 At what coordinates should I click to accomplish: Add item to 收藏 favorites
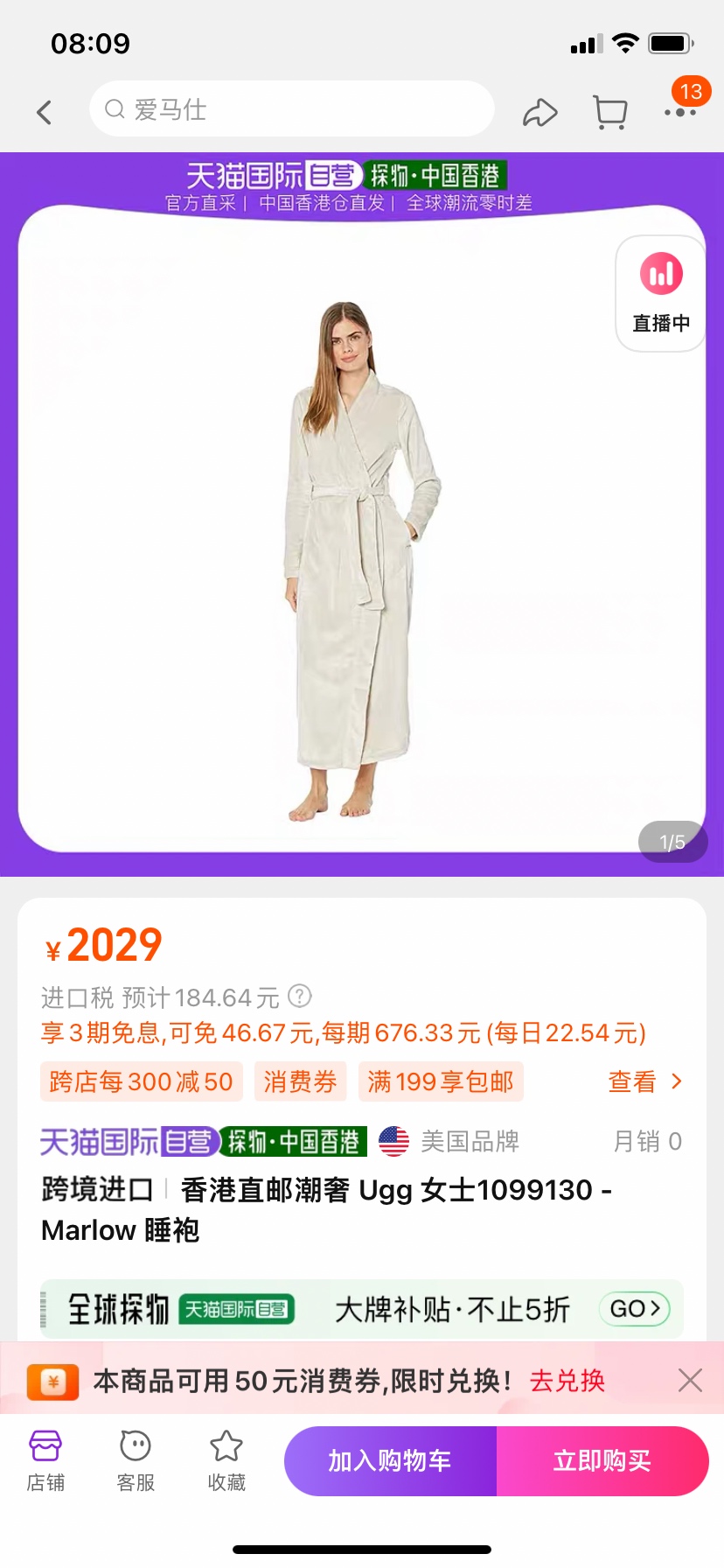click(x=226, y=1459)
